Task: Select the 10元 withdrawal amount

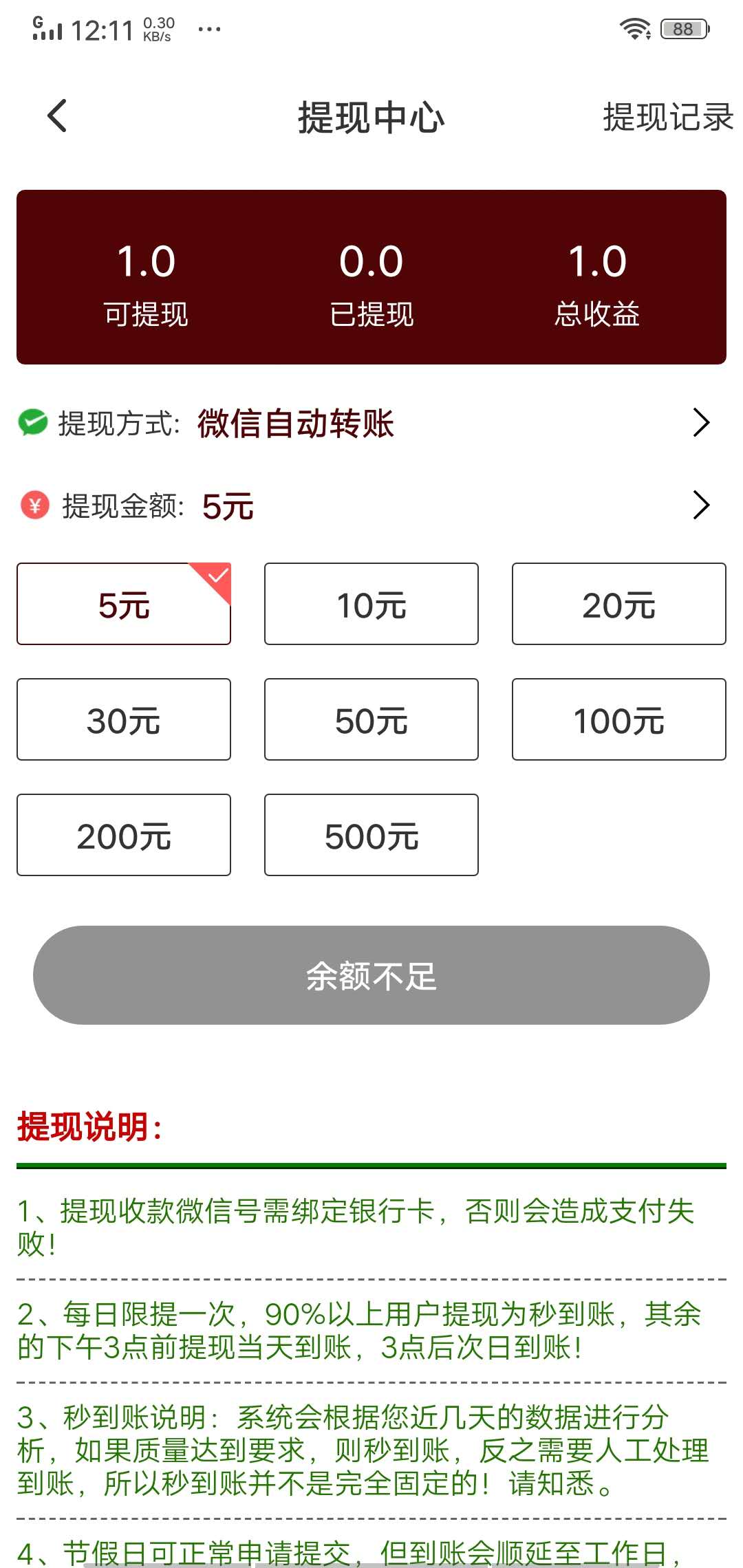Action: click(x=370, y=604)
